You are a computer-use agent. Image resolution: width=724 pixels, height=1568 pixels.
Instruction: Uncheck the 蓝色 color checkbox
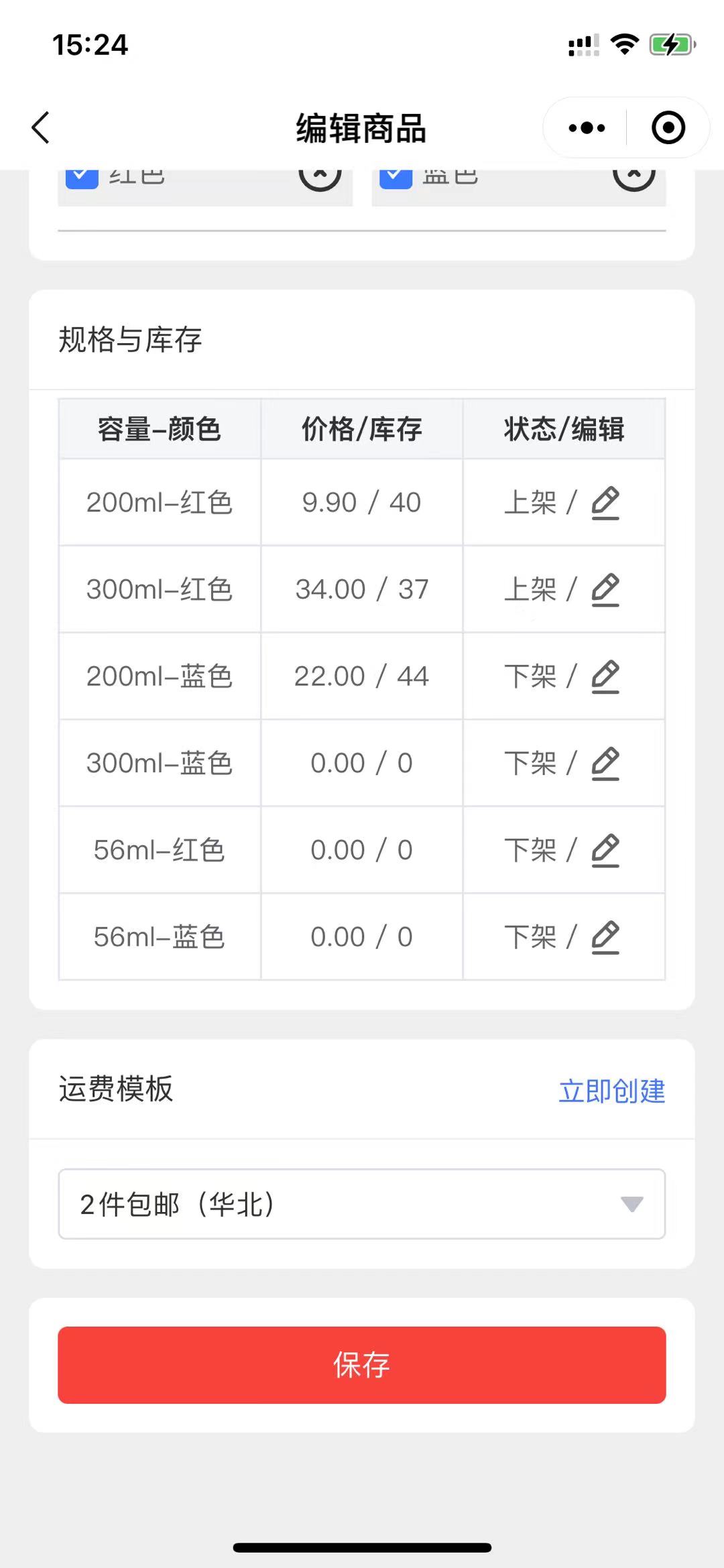tap(396, 176)
